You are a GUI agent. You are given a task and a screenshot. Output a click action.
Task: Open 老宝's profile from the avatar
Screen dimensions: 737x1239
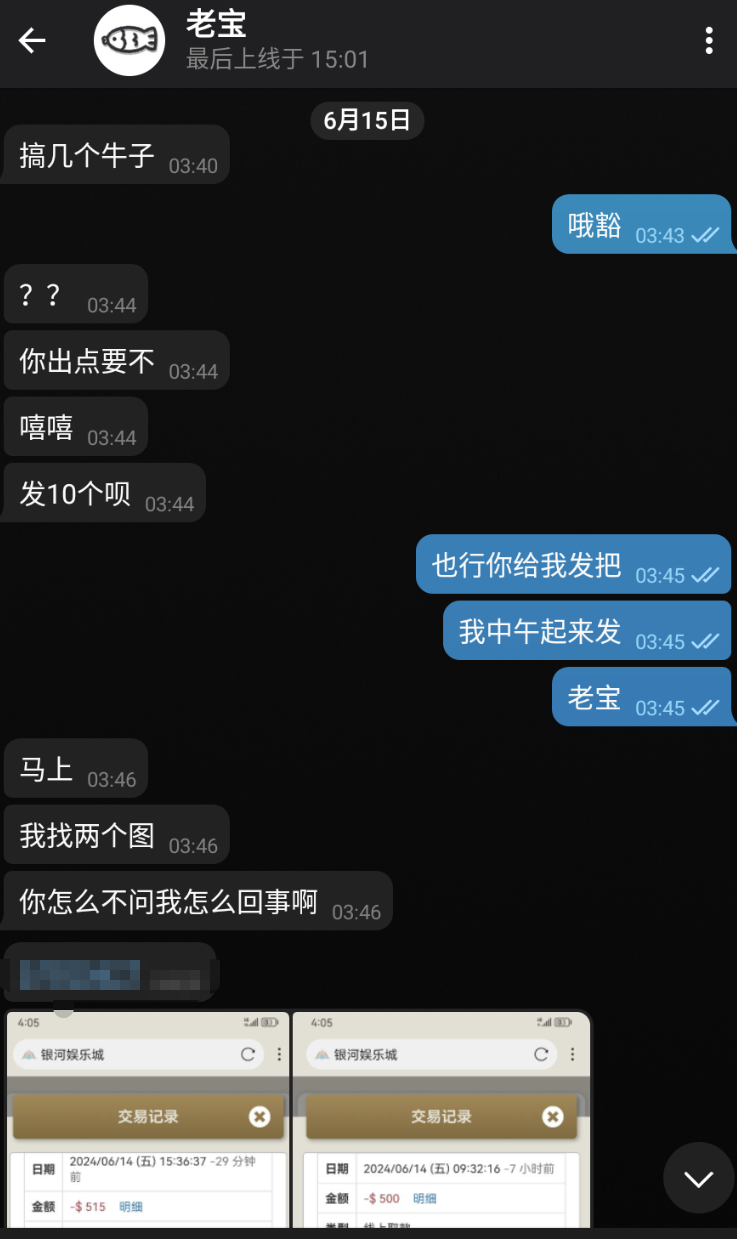pyautogui.click(x=129, y=41)
